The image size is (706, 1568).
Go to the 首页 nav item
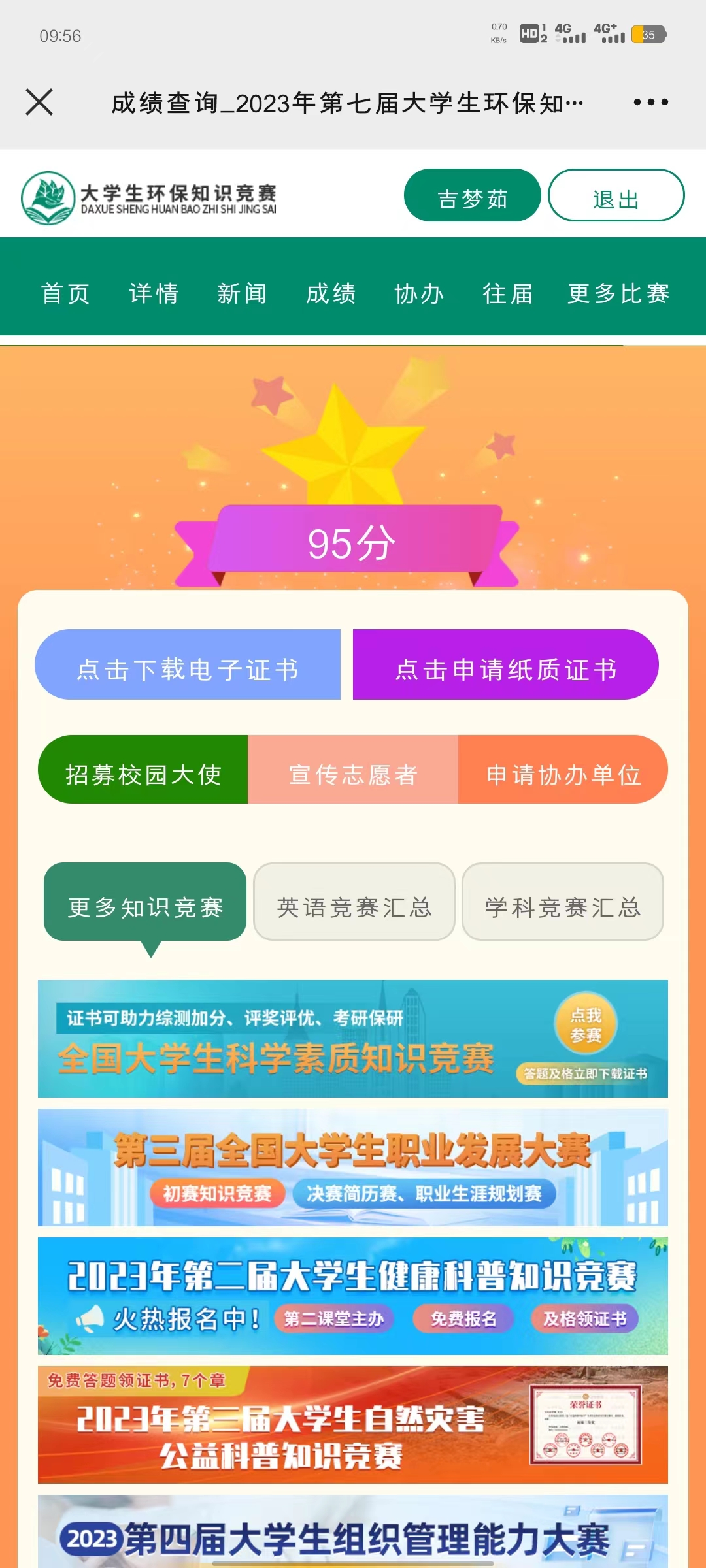point(65,293)
